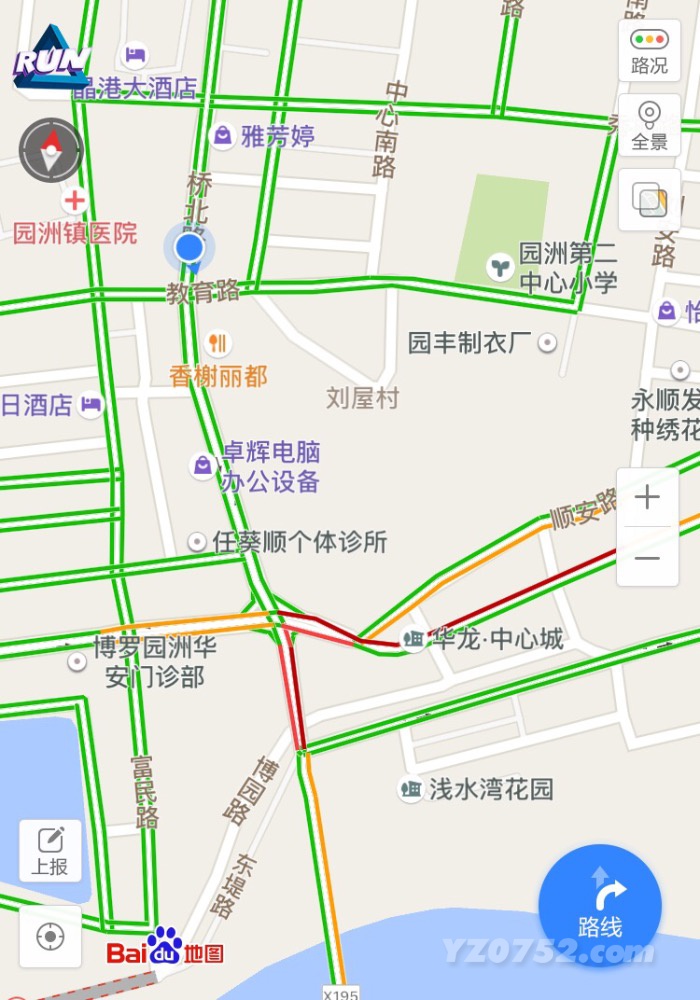Zoom in with the plus button
Viewport: 700px width, 1000px height.
tap(648, 497)
